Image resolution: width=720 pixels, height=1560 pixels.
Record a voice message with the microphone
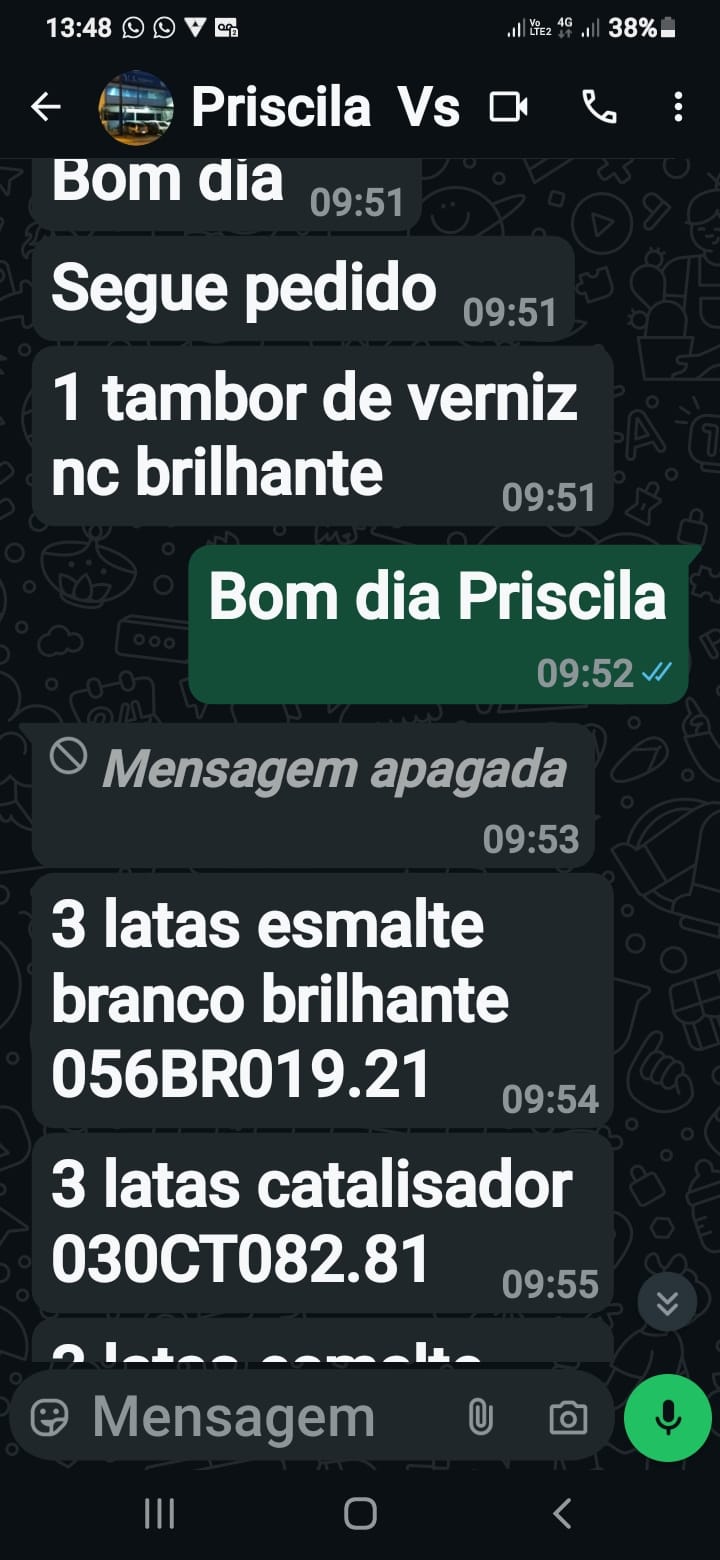point(668,1417)
